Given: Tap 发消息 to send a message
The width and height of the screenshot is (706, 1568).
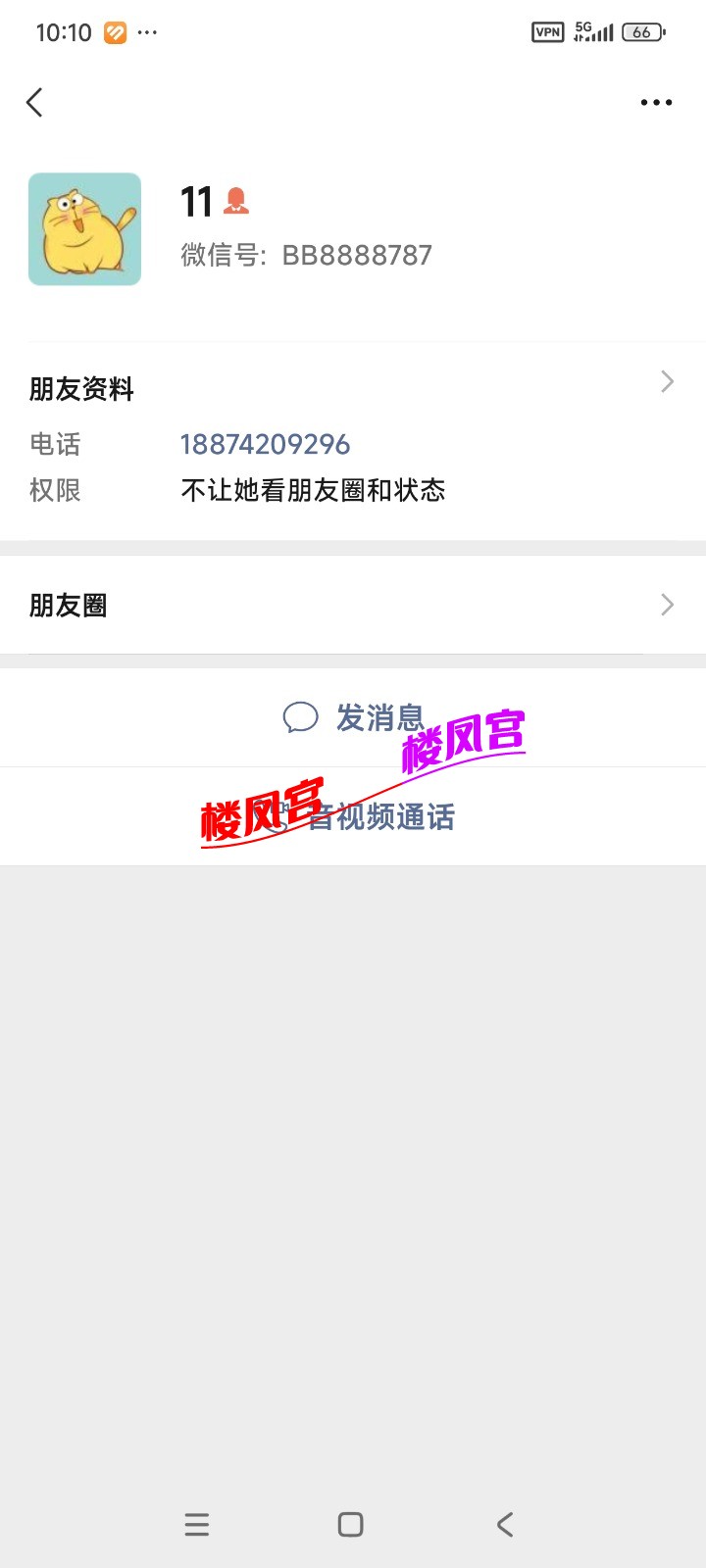Looking at the screenshot, I should [353, 717].
